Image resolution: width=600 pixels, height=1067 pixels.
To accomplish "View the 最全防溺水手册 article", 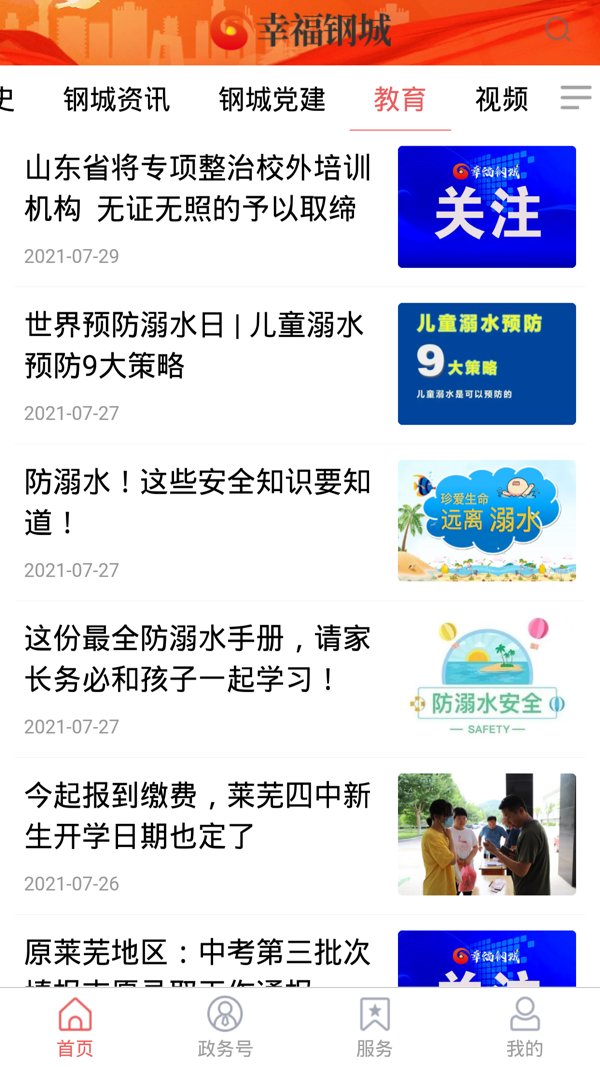I will pos(198,659).
